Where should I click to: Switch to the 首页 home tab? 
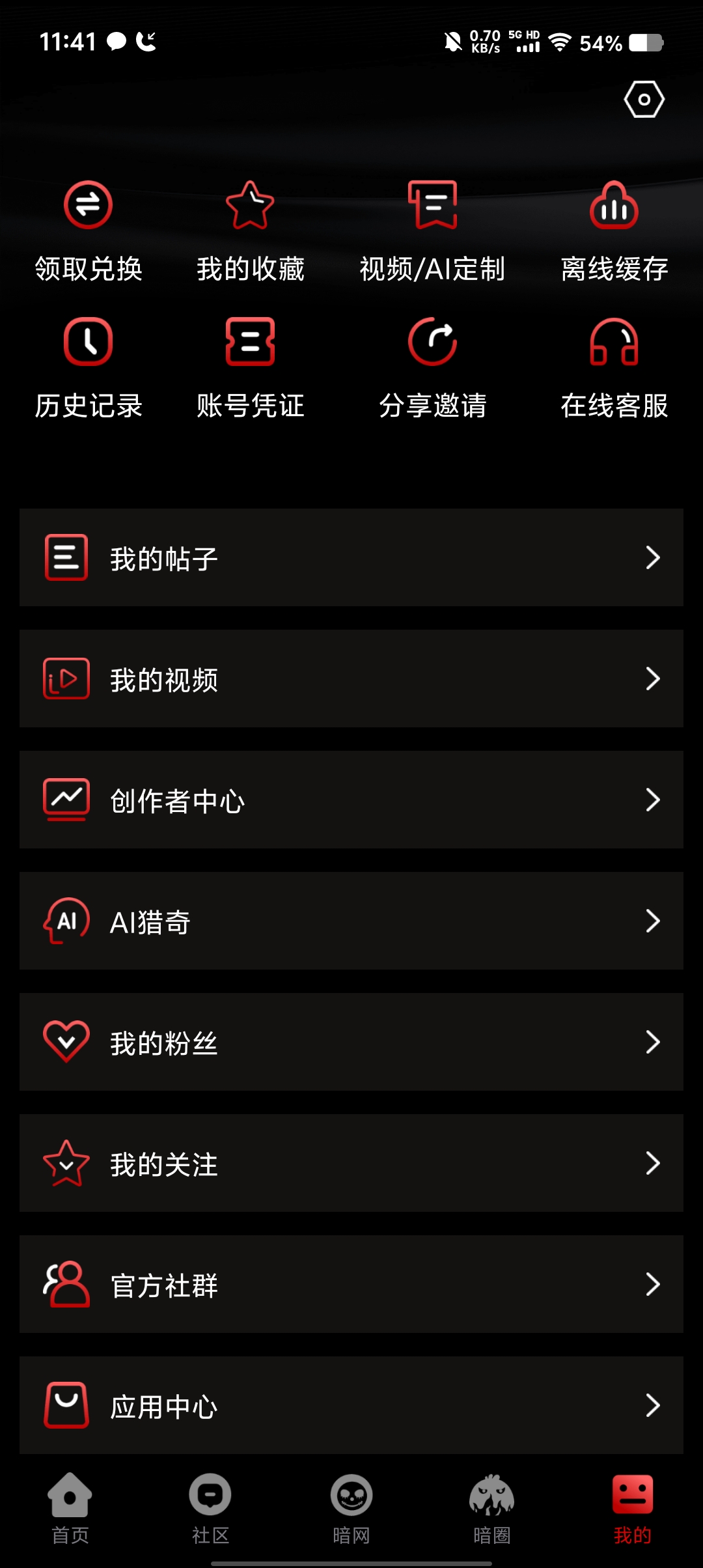[70, 1509]
